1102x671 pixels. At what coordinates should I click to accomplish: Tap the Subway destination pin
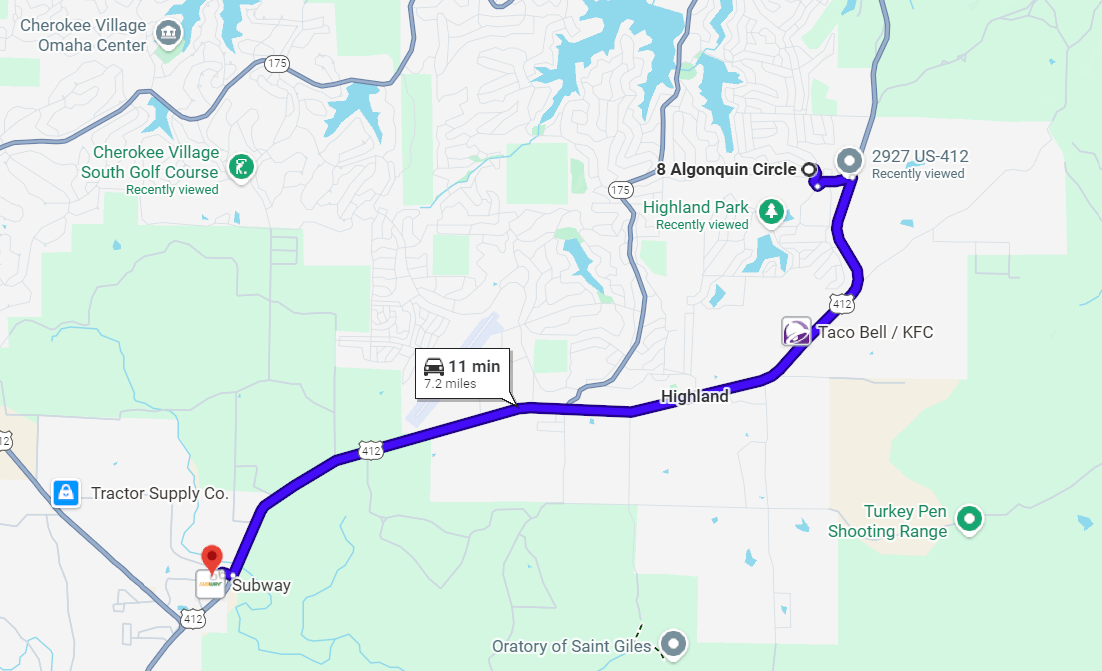(211, 559)
